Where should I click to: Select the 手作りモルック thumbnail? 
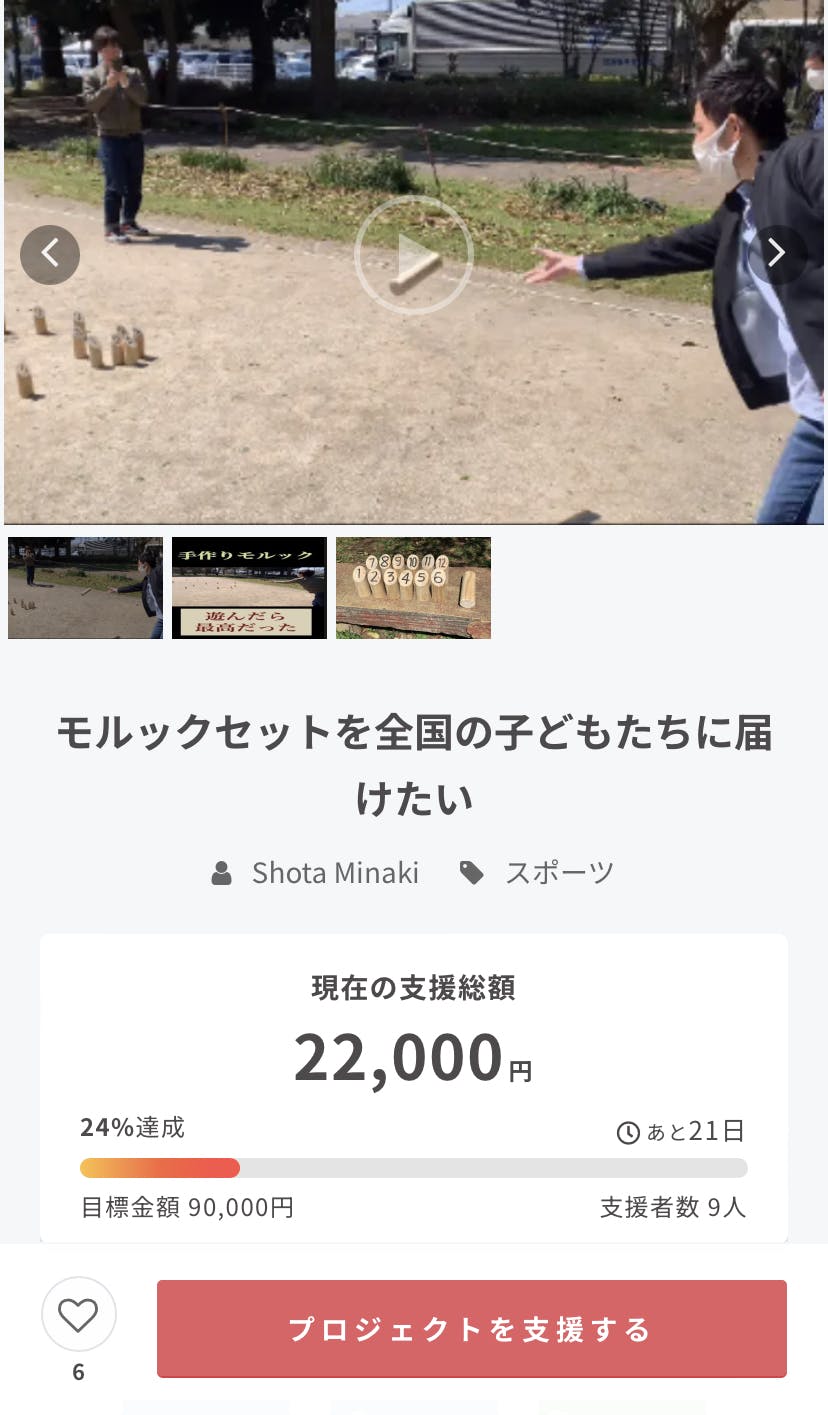pyautogui.click(x=249, y=588)
